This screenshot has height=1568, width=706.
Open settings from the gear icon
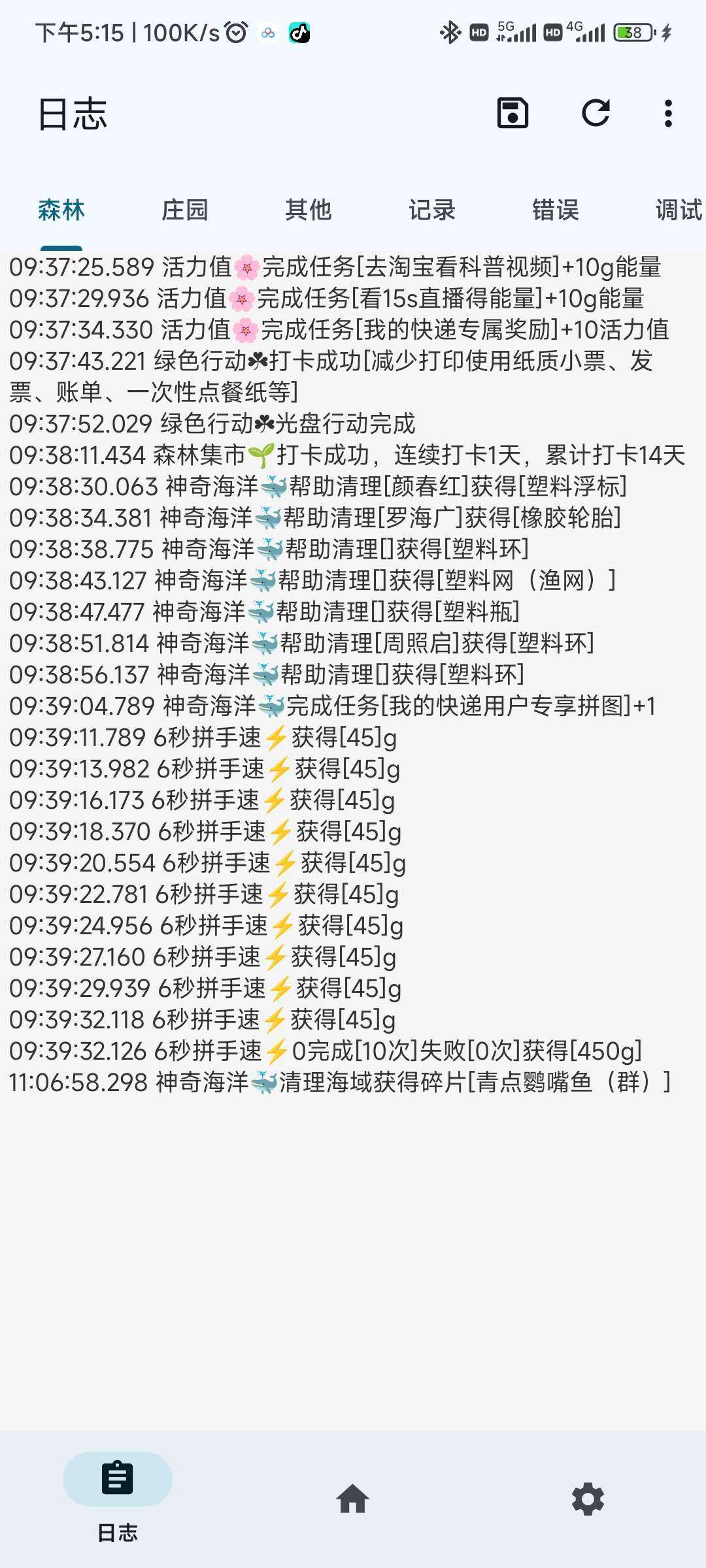click(588, 1498)
